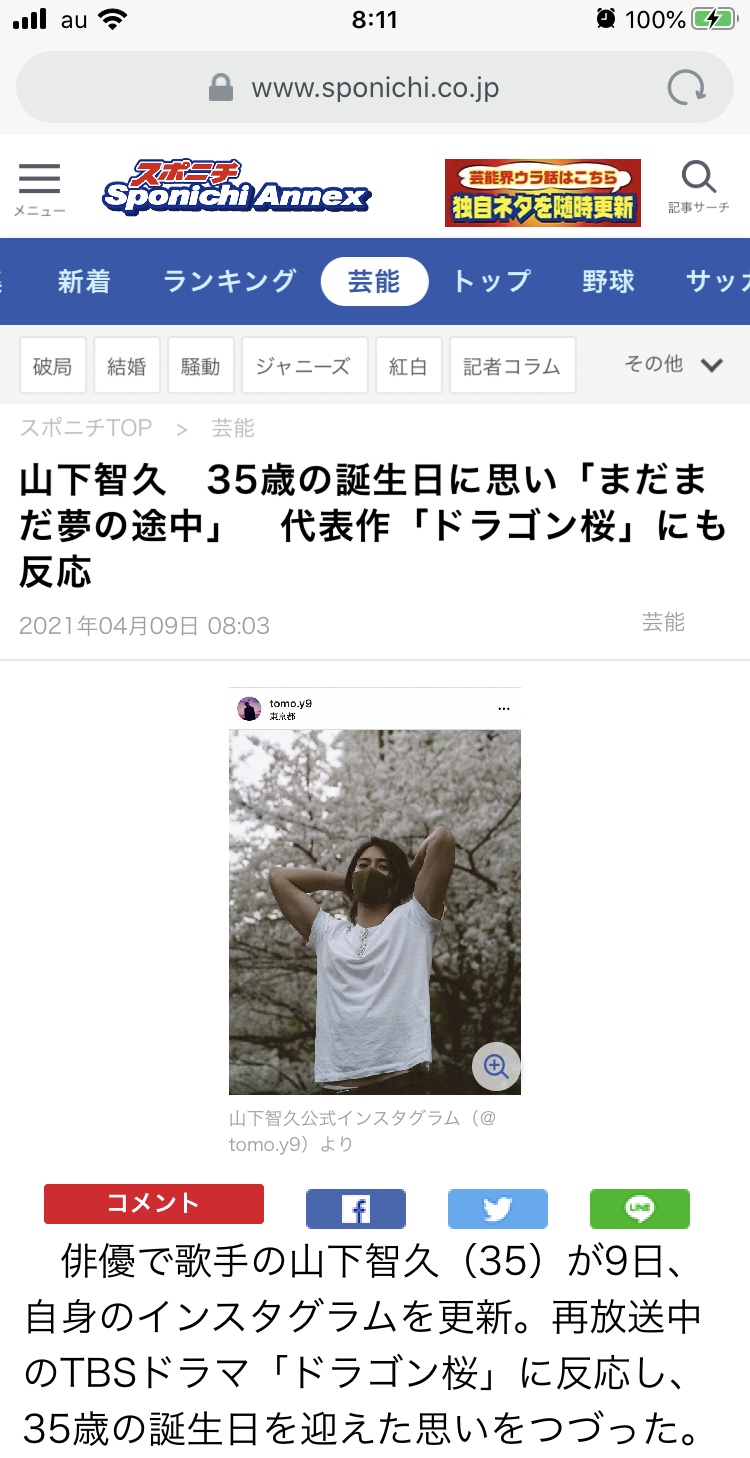Open the ジャニーズ topic chip
Image resolution: width=750 pixels, height=1458 pixels.
[x=303, y=367]
